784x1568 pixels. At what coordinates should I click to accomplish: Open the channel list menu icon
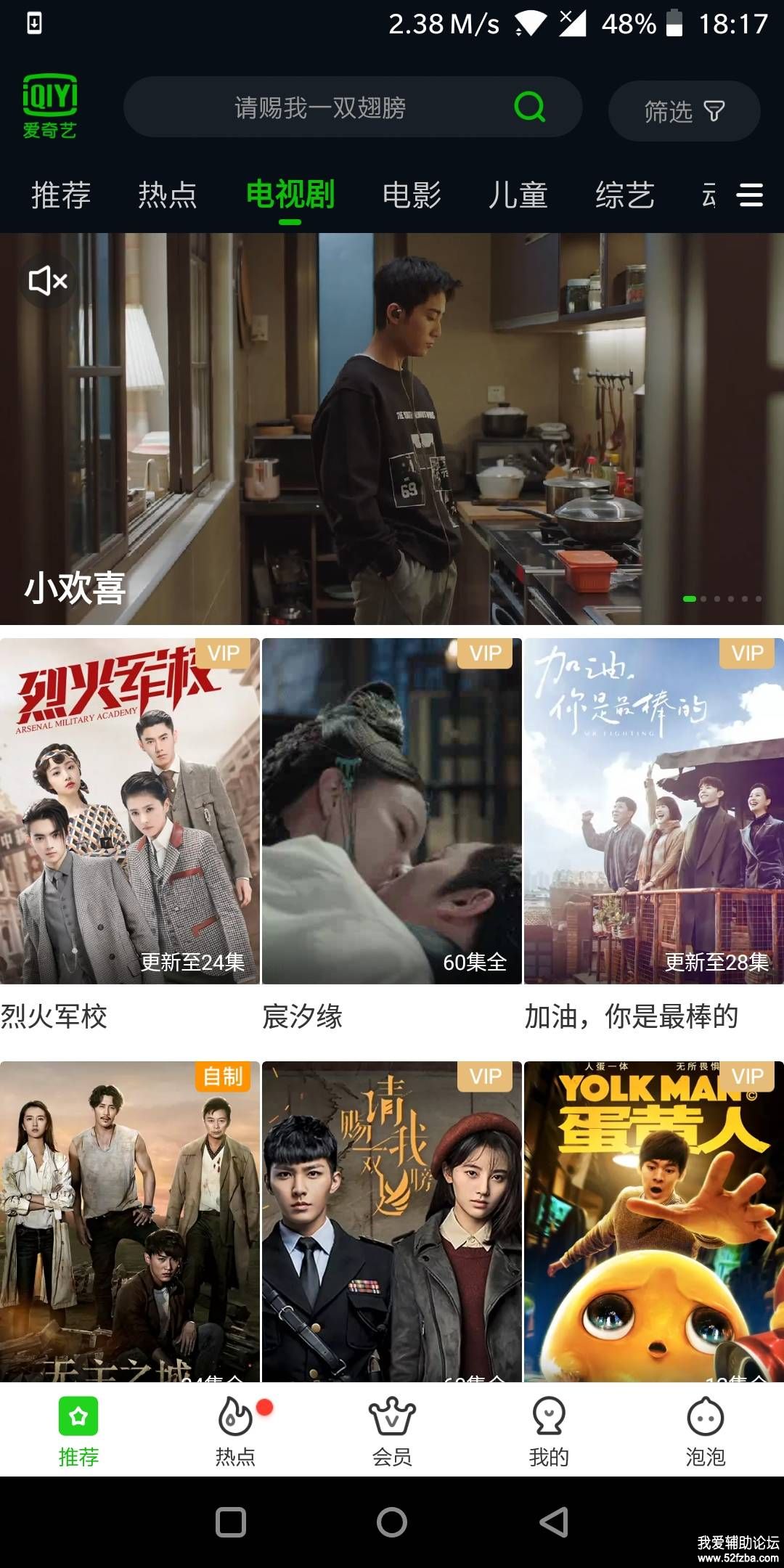coord(750,195)
